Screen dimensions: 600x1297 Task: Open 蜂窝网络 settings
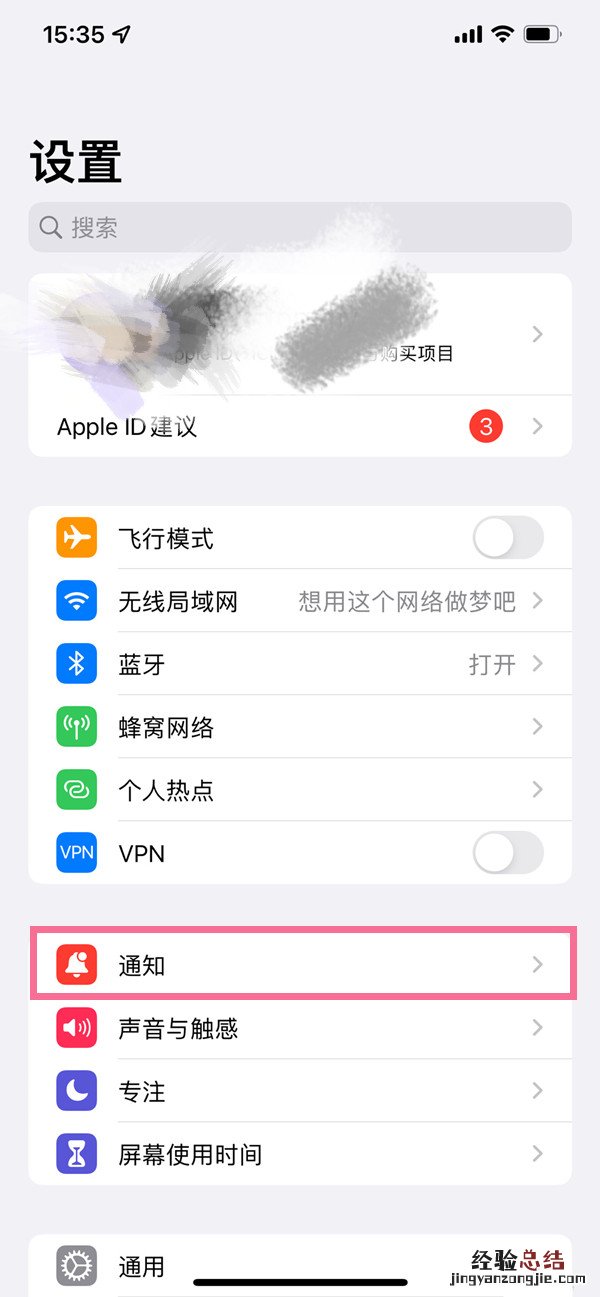(x=300, y=727)
